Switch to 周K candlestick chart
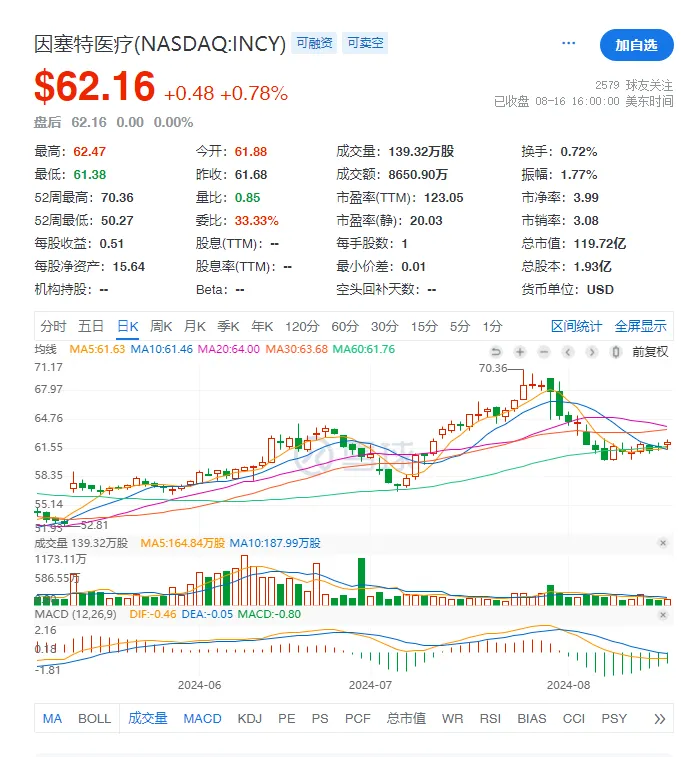The image size is (697, 757). pyautogui.click(x=161, y=326)
